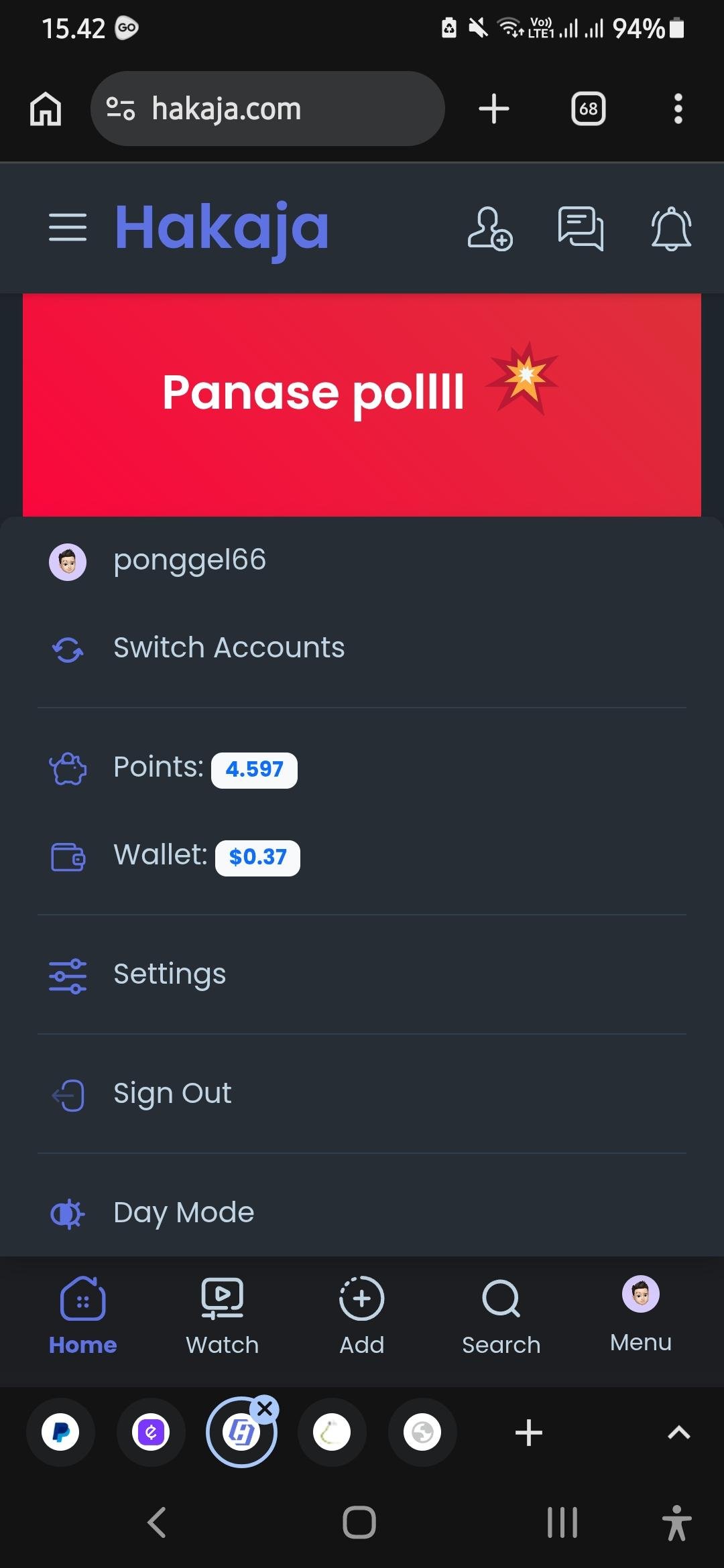Open the hamburger drawer menu
The height and width of the screenshot is (1568, 724).
coord(68,228)
